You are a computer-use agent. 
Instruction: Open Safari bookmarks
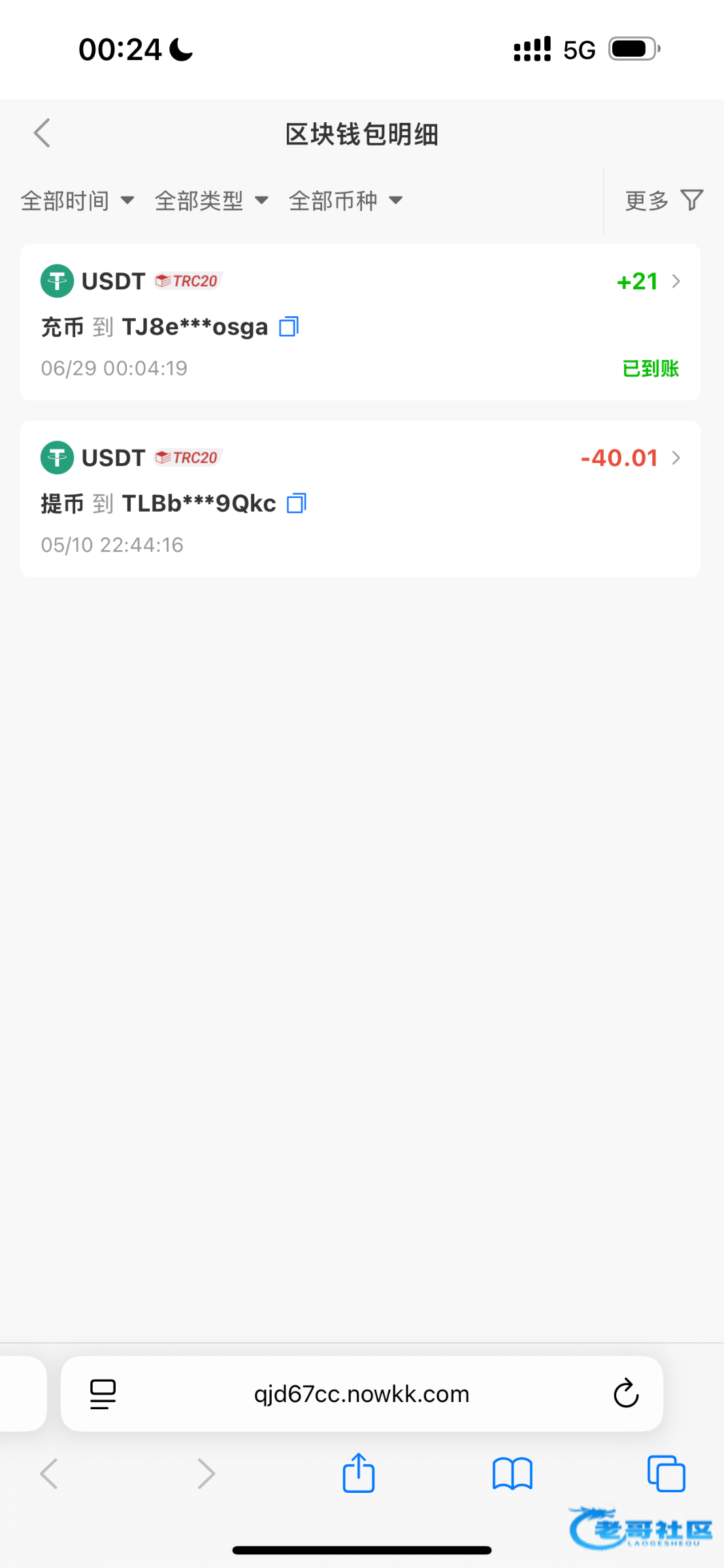point(513,1474)
